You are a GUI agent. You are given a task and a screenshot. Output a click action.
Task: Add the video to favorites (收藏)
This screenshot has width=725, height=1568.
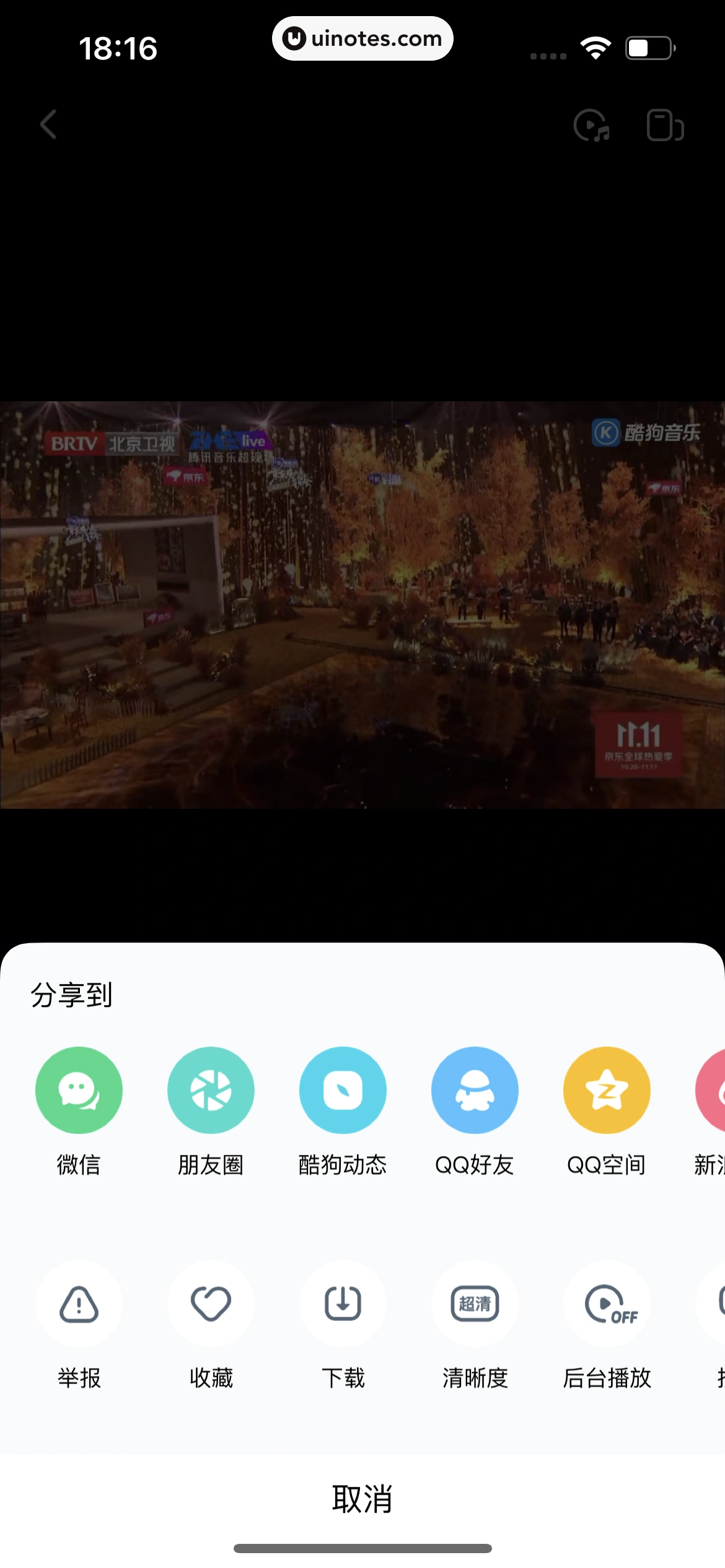pyautogui.click(x=211, y=1304)
